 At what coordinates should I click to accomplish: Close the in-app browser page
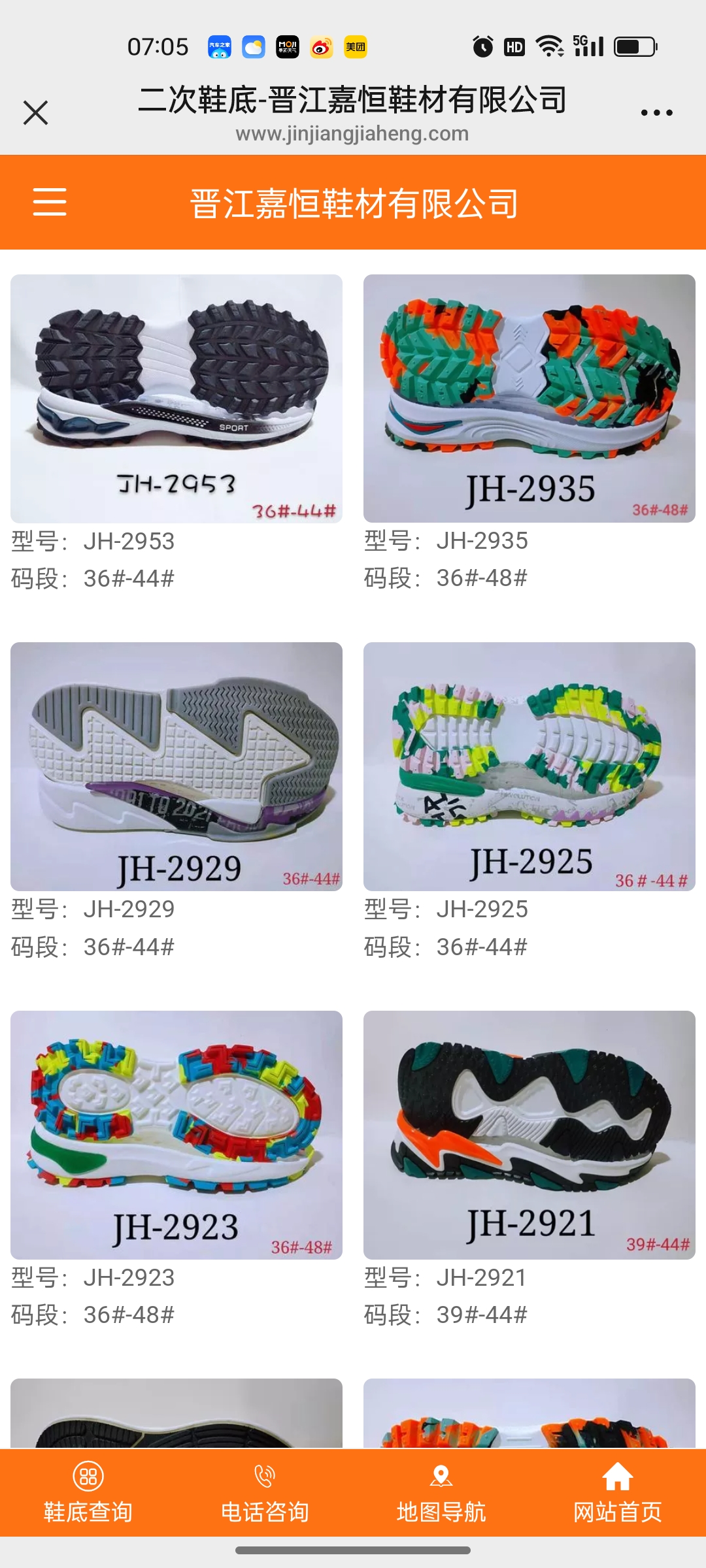coord(35,112)
